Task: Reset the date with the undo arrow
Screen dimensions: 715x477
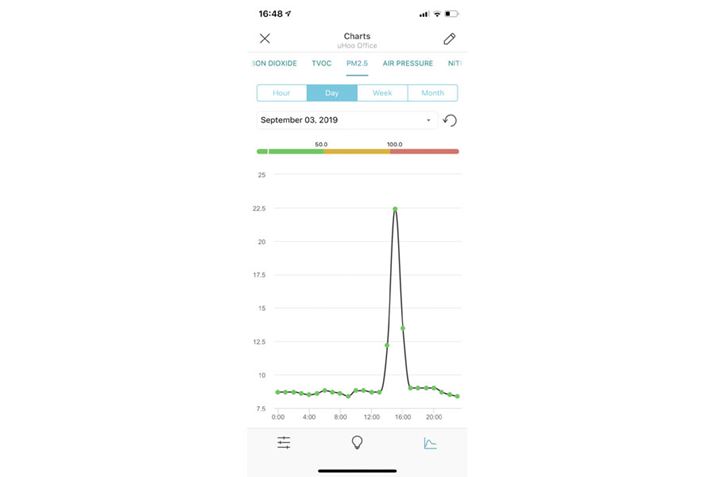Action: pos(450,120)
